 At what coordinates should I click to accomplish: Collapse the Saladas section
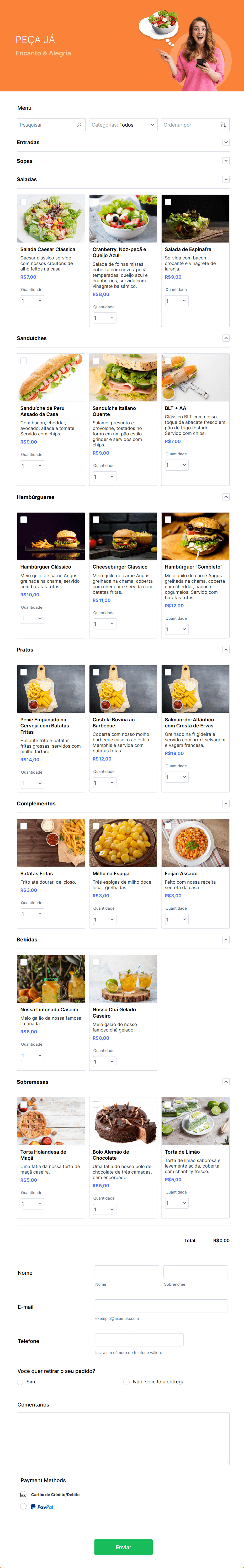(x=226, y=180)
